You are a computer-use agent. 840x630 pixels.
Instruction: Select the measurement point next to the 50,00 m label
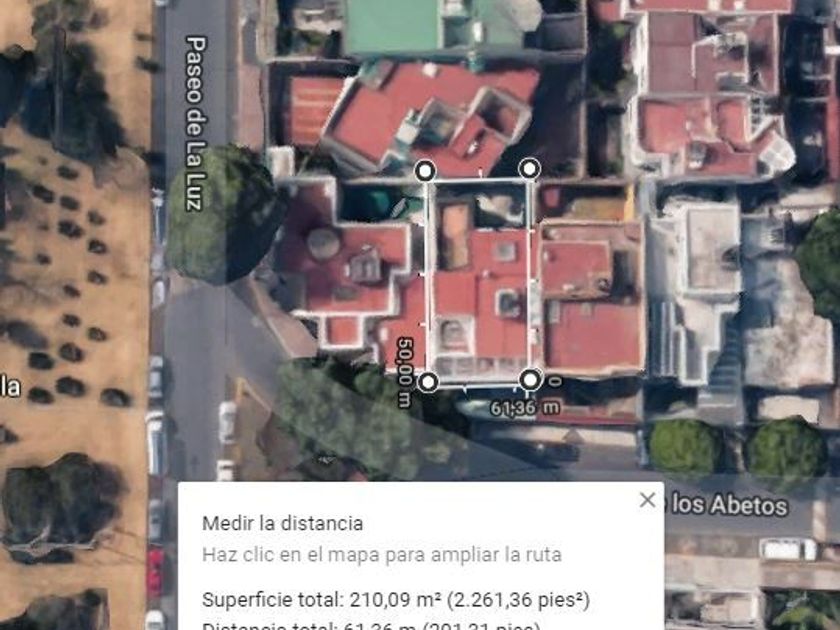pyautogui.click(x=428, y=382)
